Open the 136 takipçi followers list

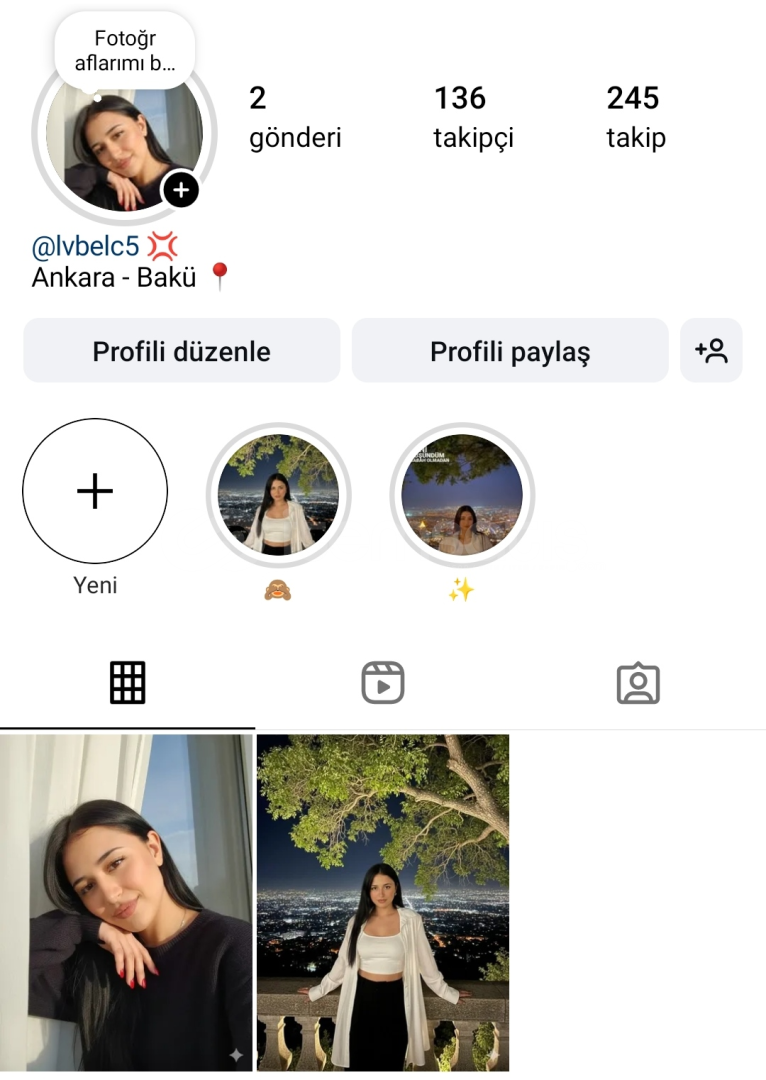pos(473,117)
